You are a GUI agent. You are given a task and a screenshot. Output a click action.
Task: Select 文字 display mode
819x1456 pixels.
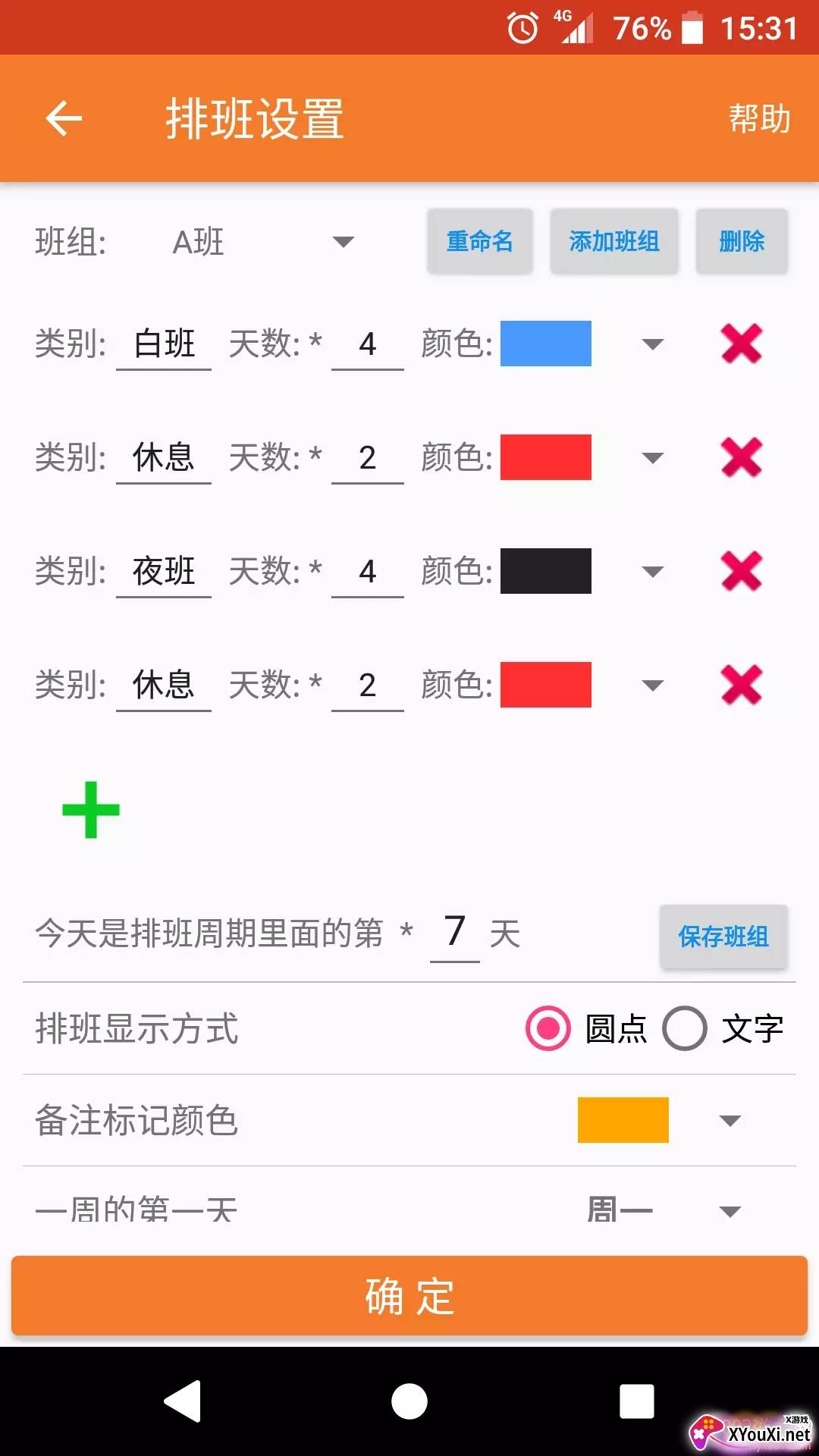pos(685,1028)
